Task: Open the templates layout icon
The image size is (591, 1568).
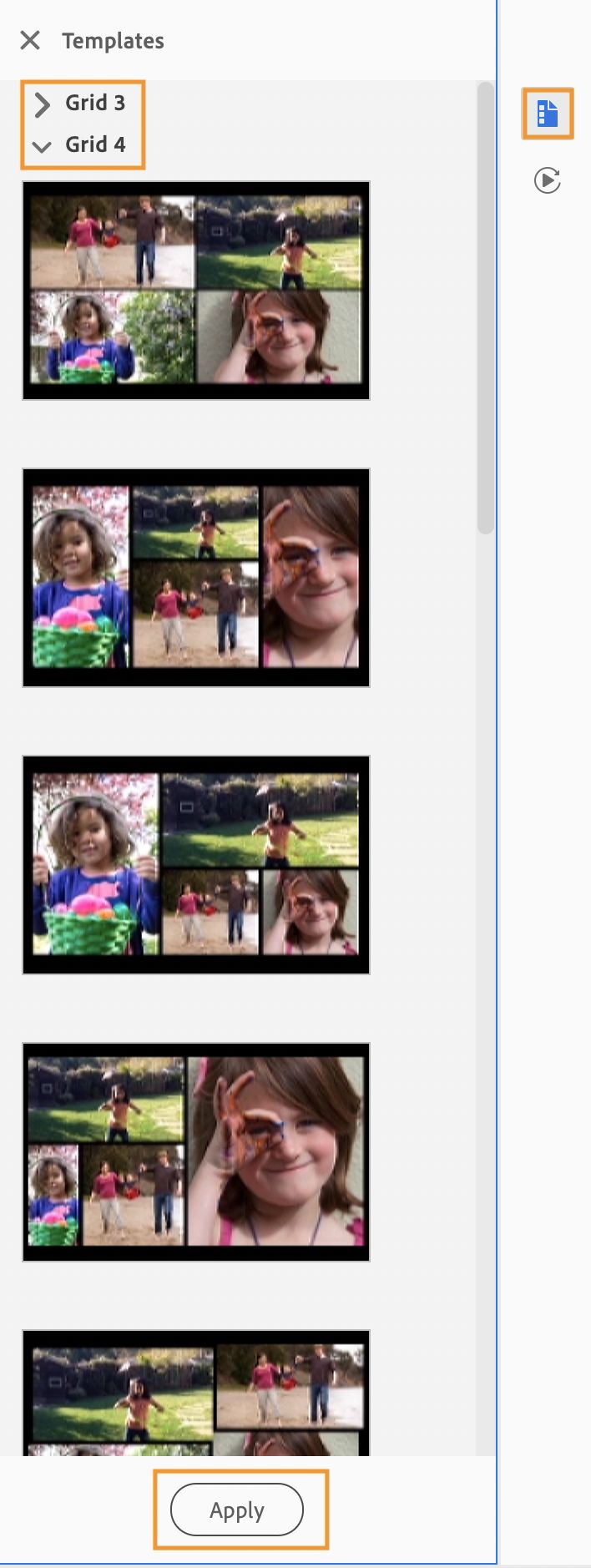Action: point(548,114)
